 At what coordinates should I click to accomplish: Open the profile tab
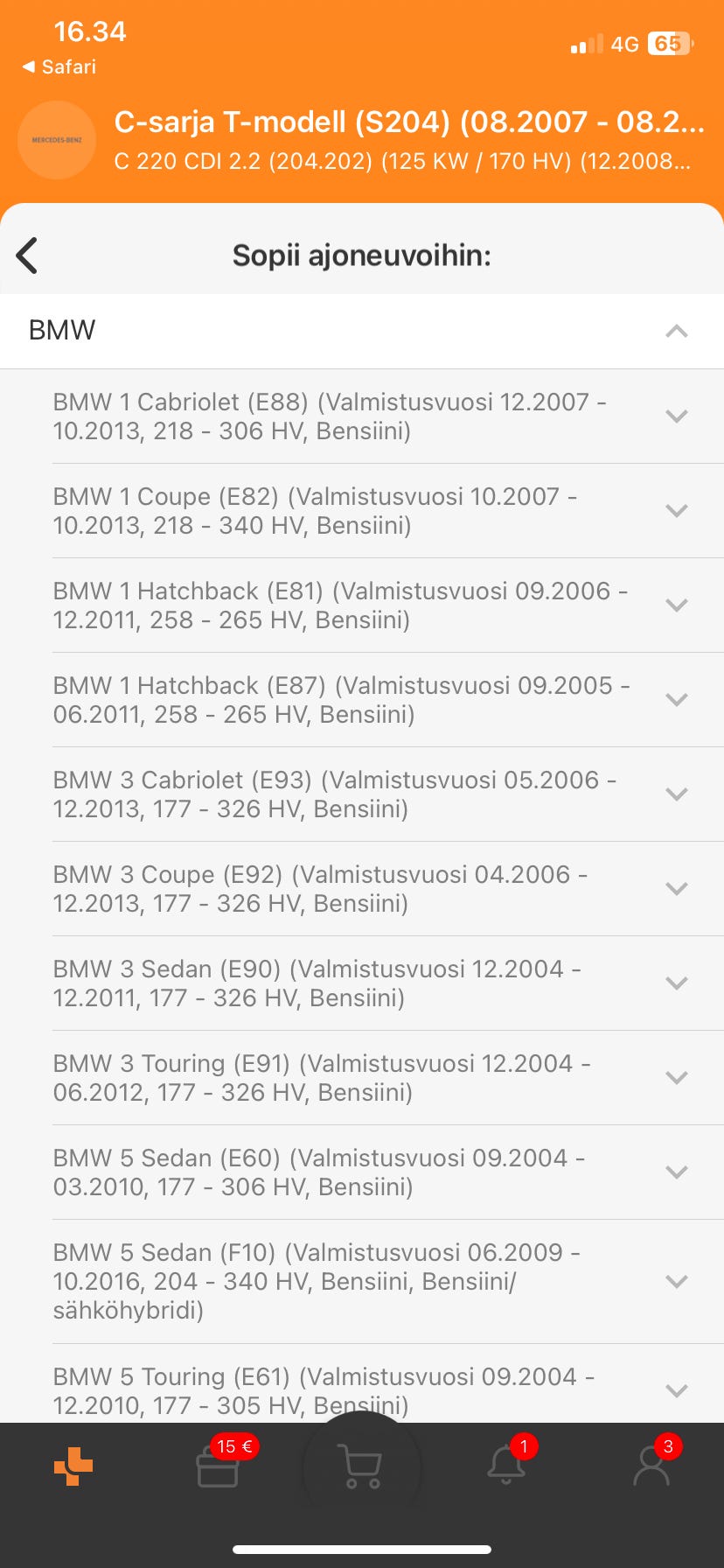(x=651, y=1466)
